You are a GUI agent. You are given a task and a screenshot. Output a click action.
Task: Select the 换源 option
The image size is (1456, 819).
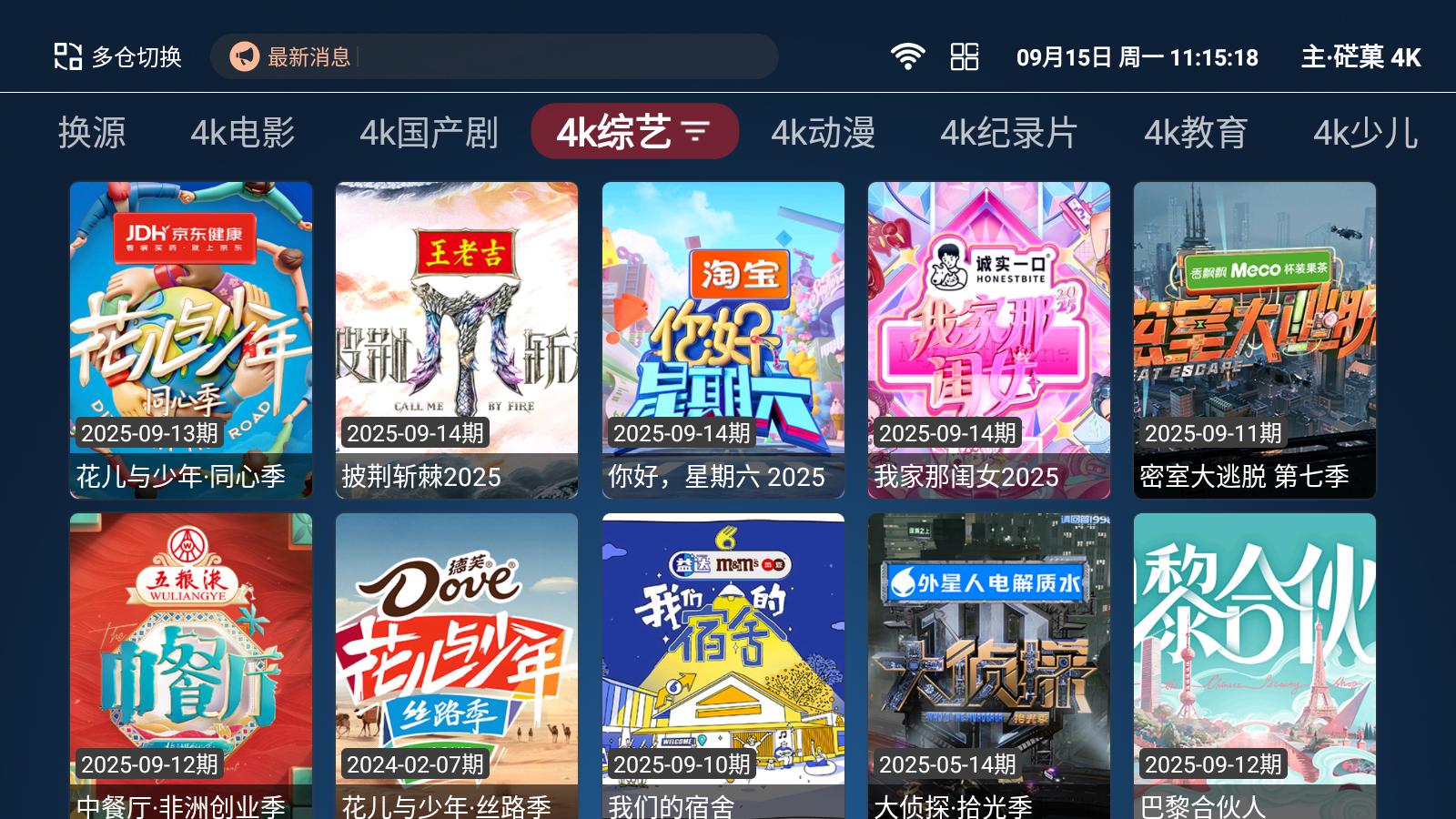click(92, 133)
